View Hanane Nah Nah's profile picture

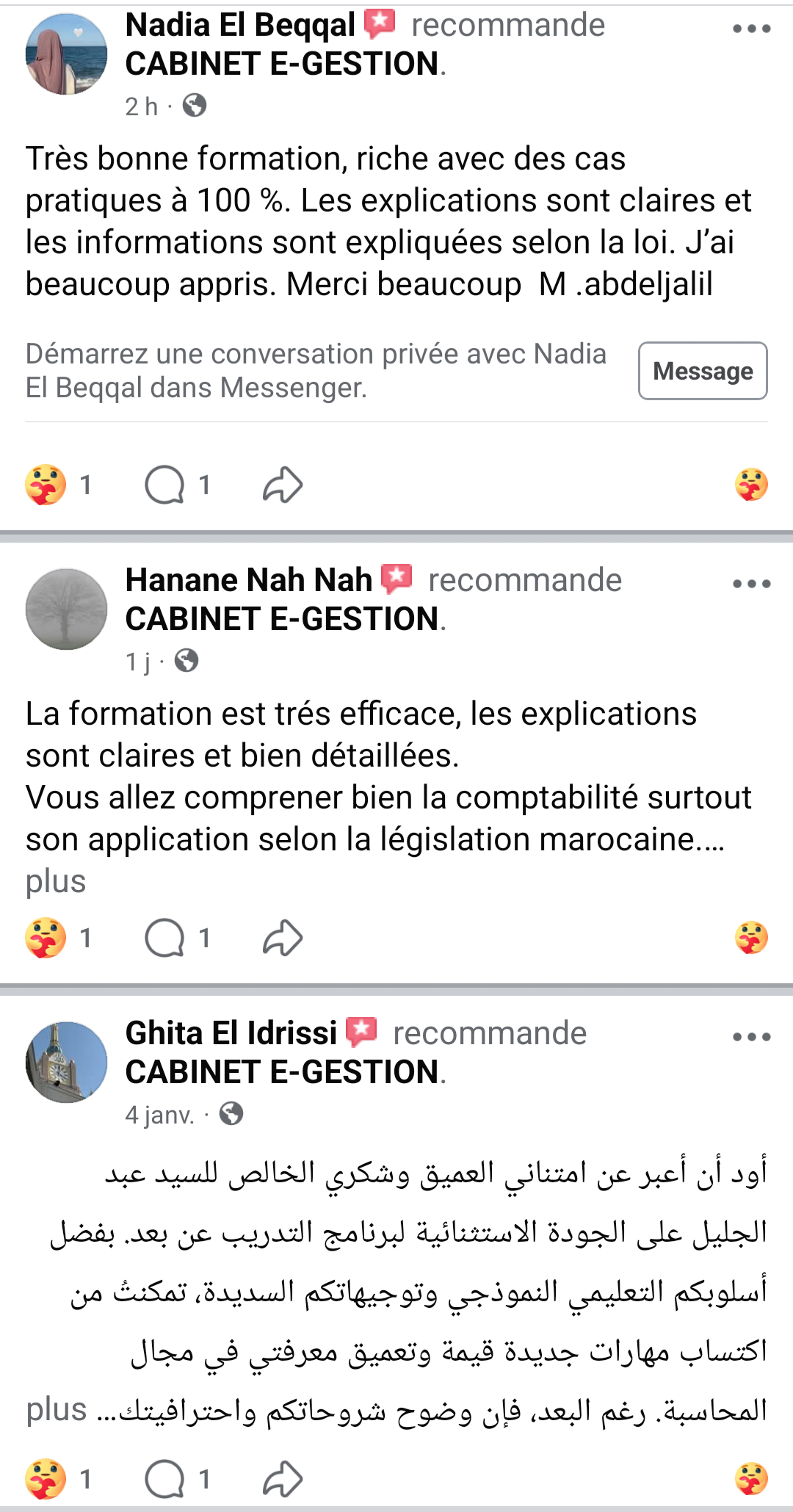(x=66, y=609)
